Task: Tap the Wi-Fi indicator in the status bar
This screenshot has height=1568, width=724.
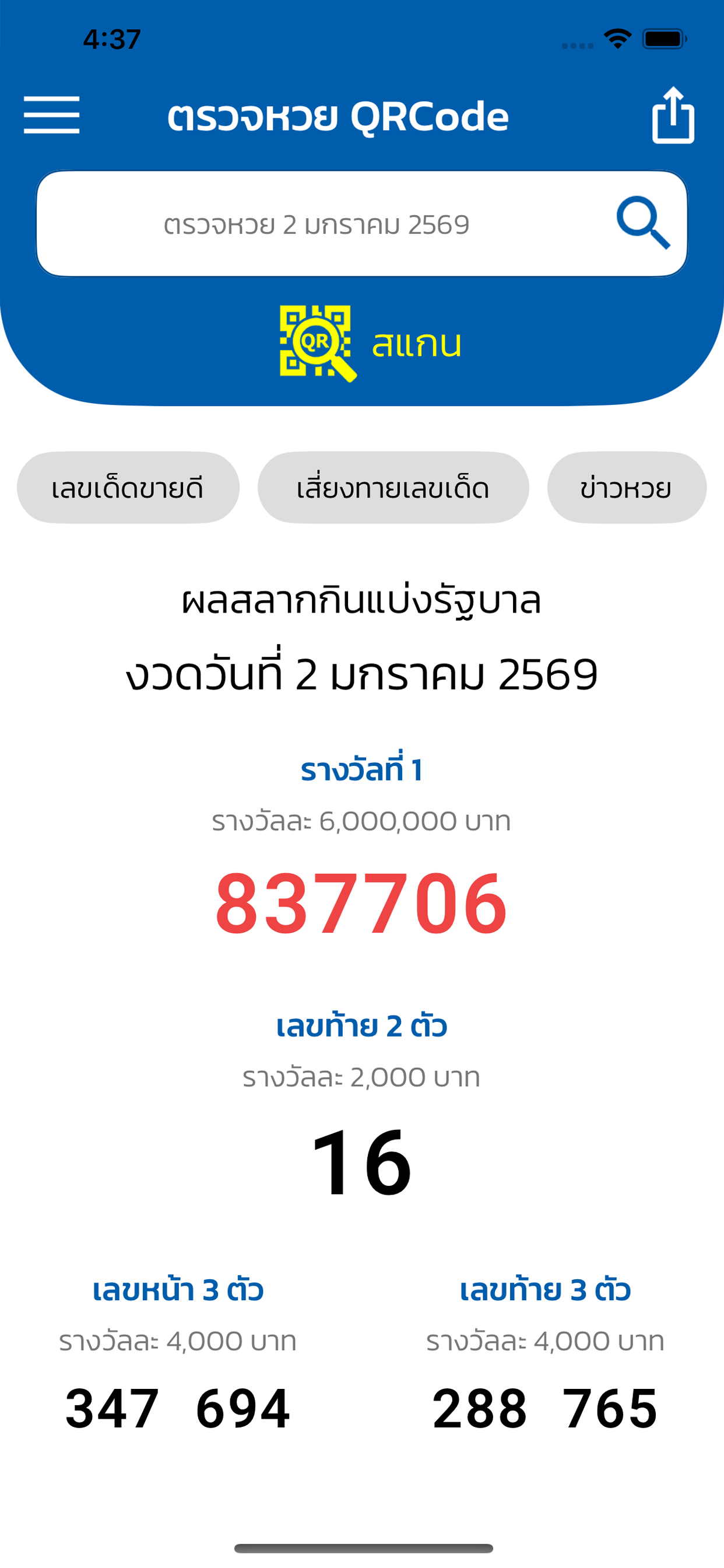Action: 614,38
